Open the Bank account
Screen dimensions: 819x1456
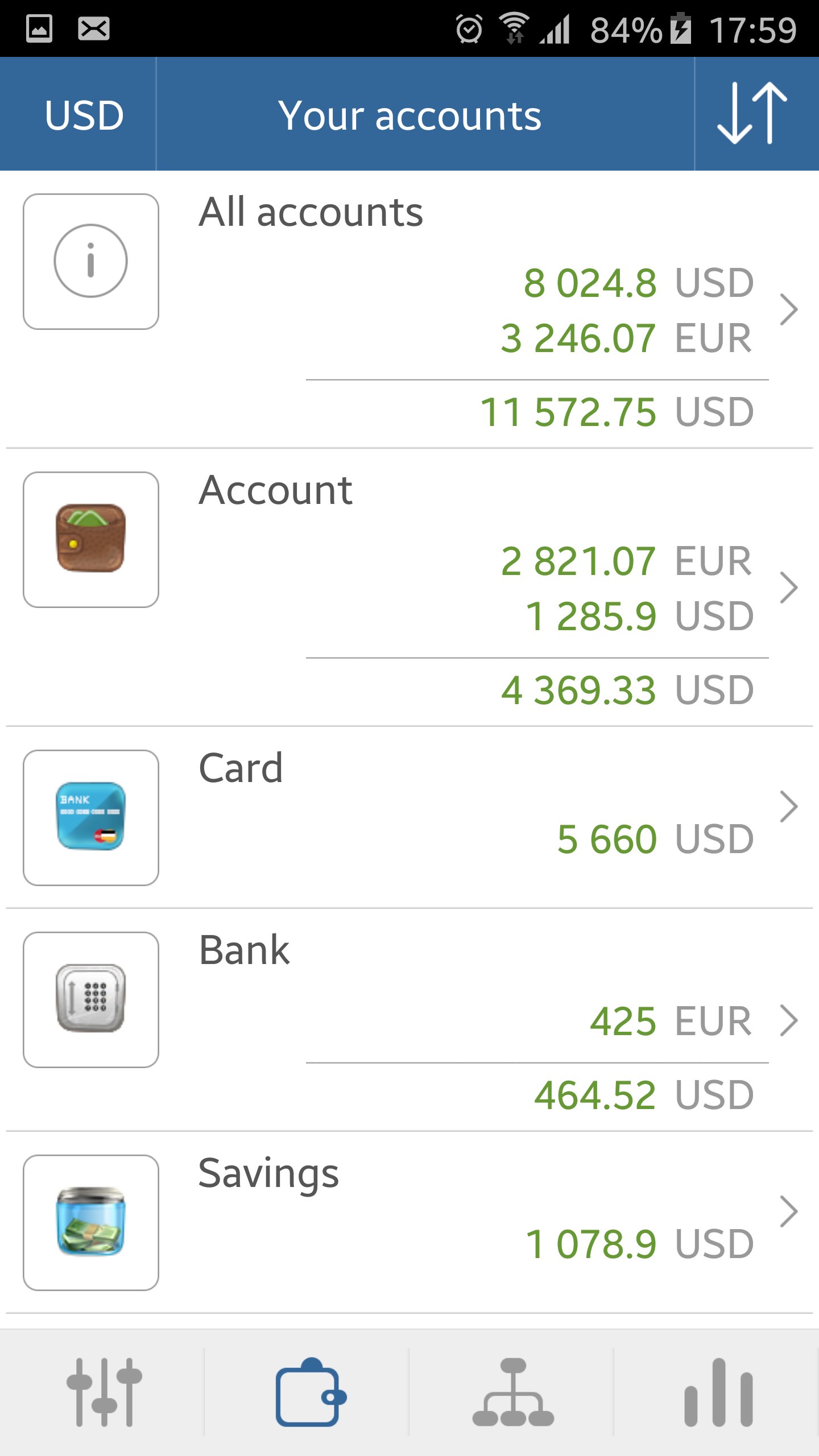(x=409, y=1019)
